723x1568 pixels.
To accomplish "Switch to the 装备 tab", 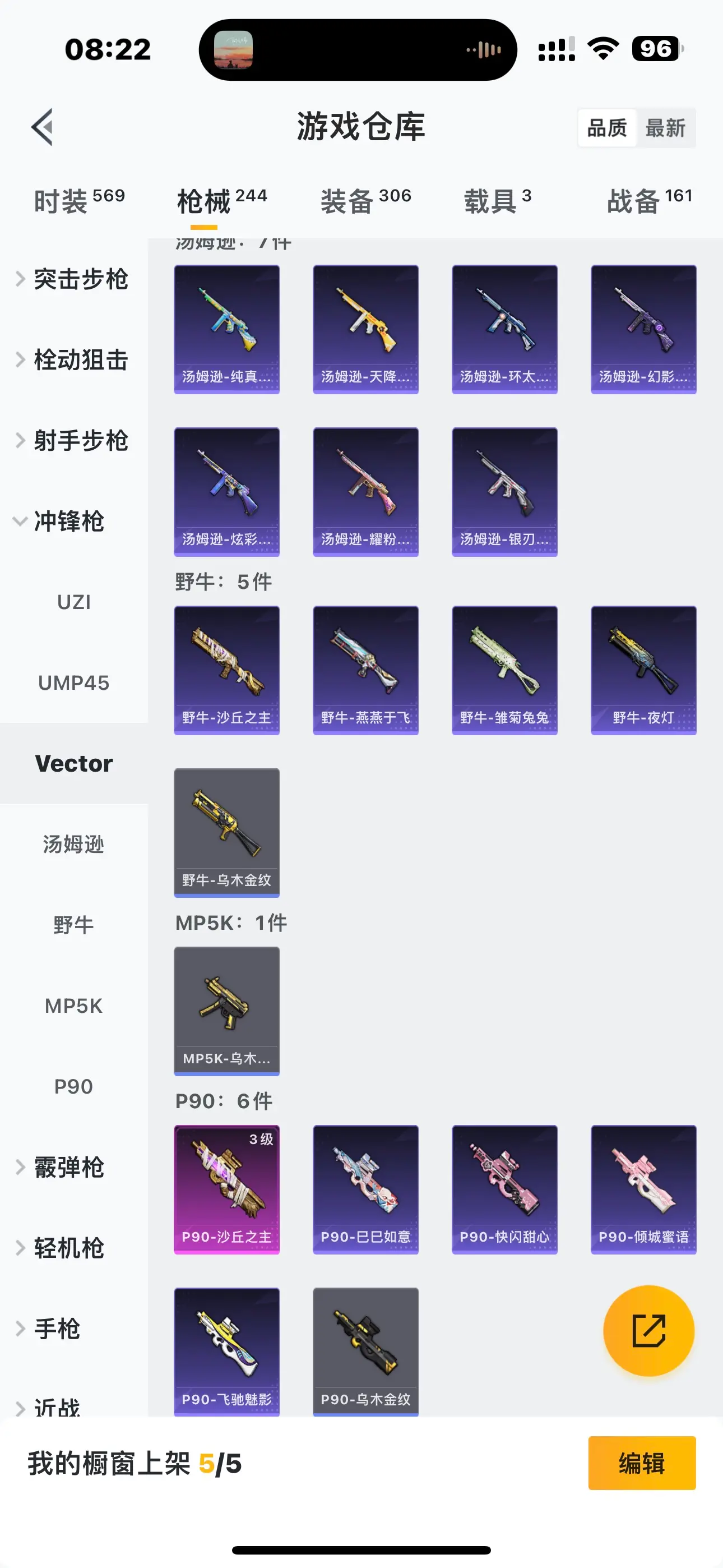I will [x=366, y=201].
